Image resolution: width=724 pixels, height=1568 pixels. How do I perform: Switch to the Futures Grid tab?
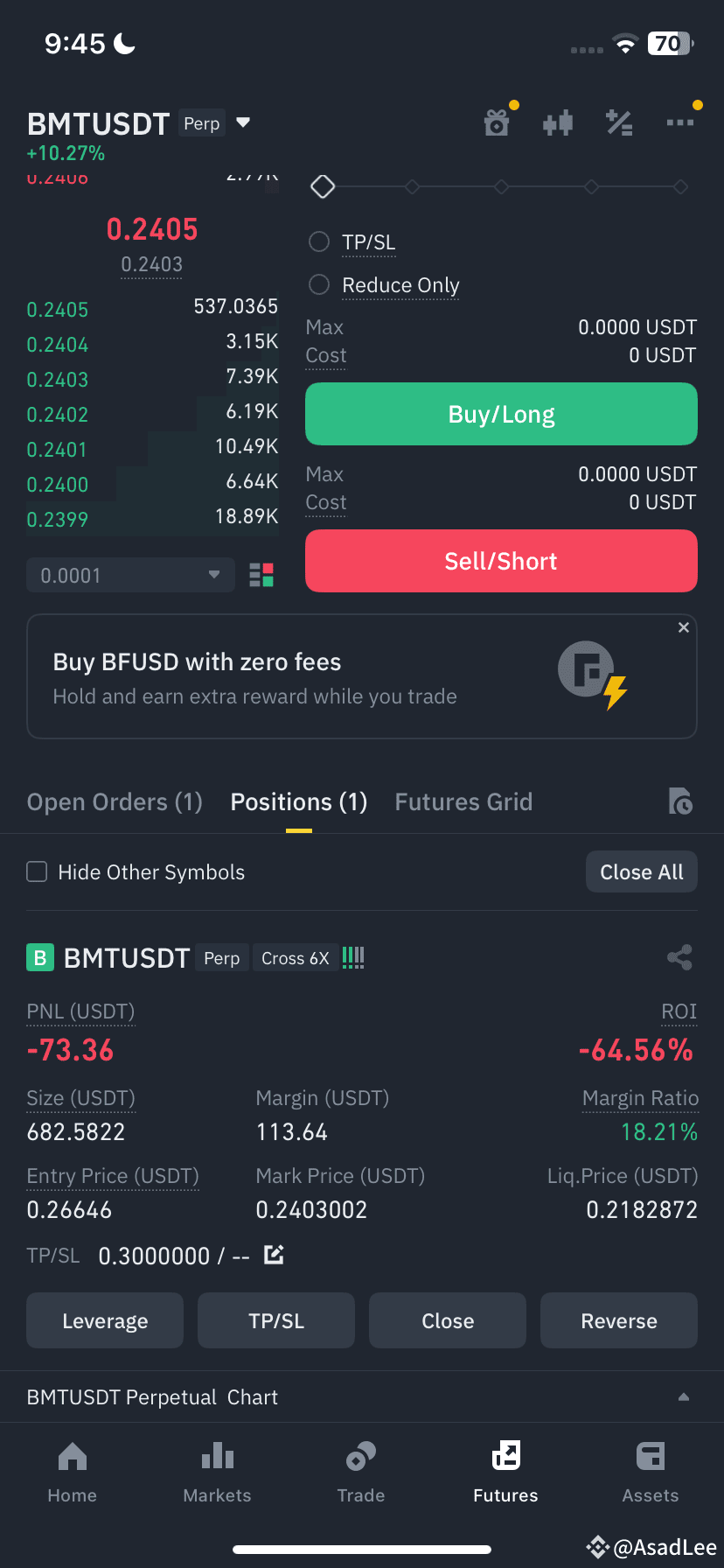tap(463, 801)
